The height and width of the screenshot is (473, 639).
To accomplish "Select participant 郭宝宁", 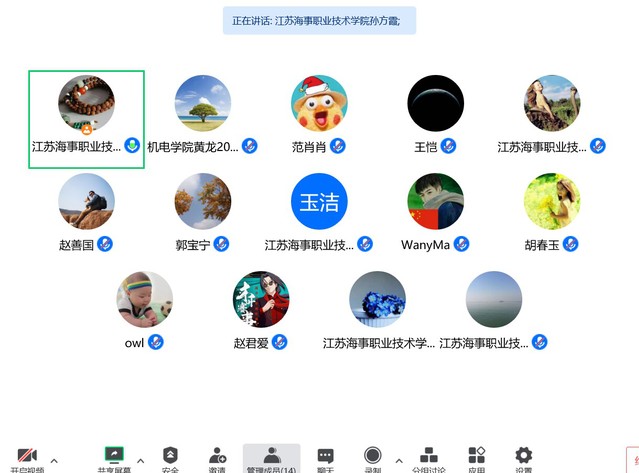I will [203, 202].
